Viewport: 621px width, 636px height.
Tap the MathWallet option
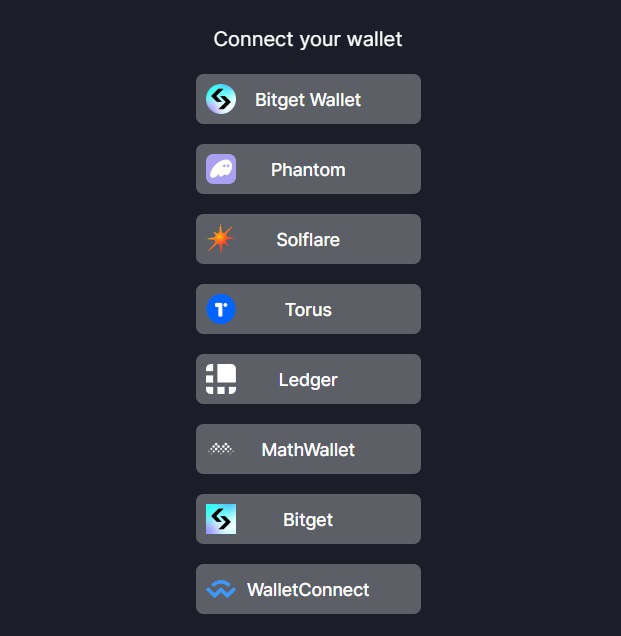click(308, 449)
